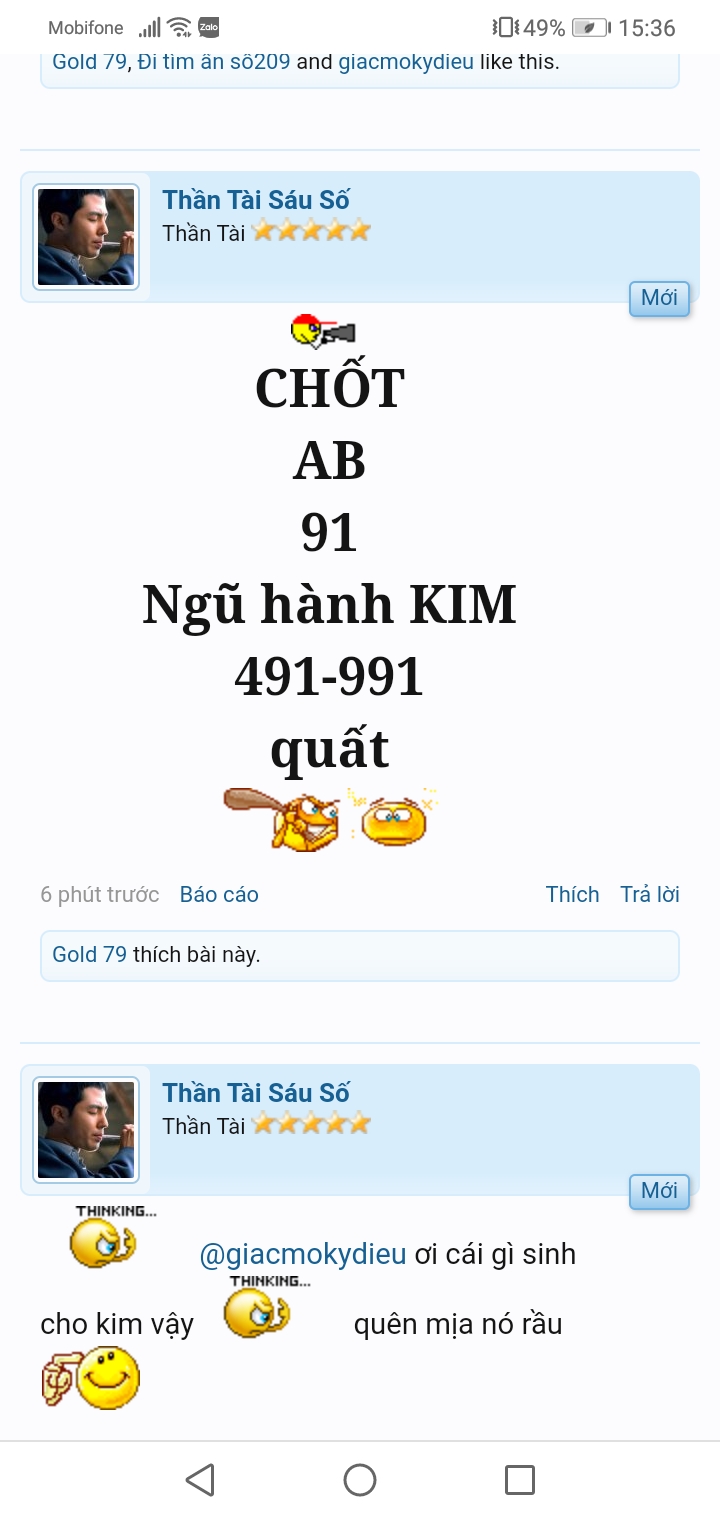
Task: Report the CHỐT AB 91 post via Báo cáo
Action: click(x=219, y=894)
